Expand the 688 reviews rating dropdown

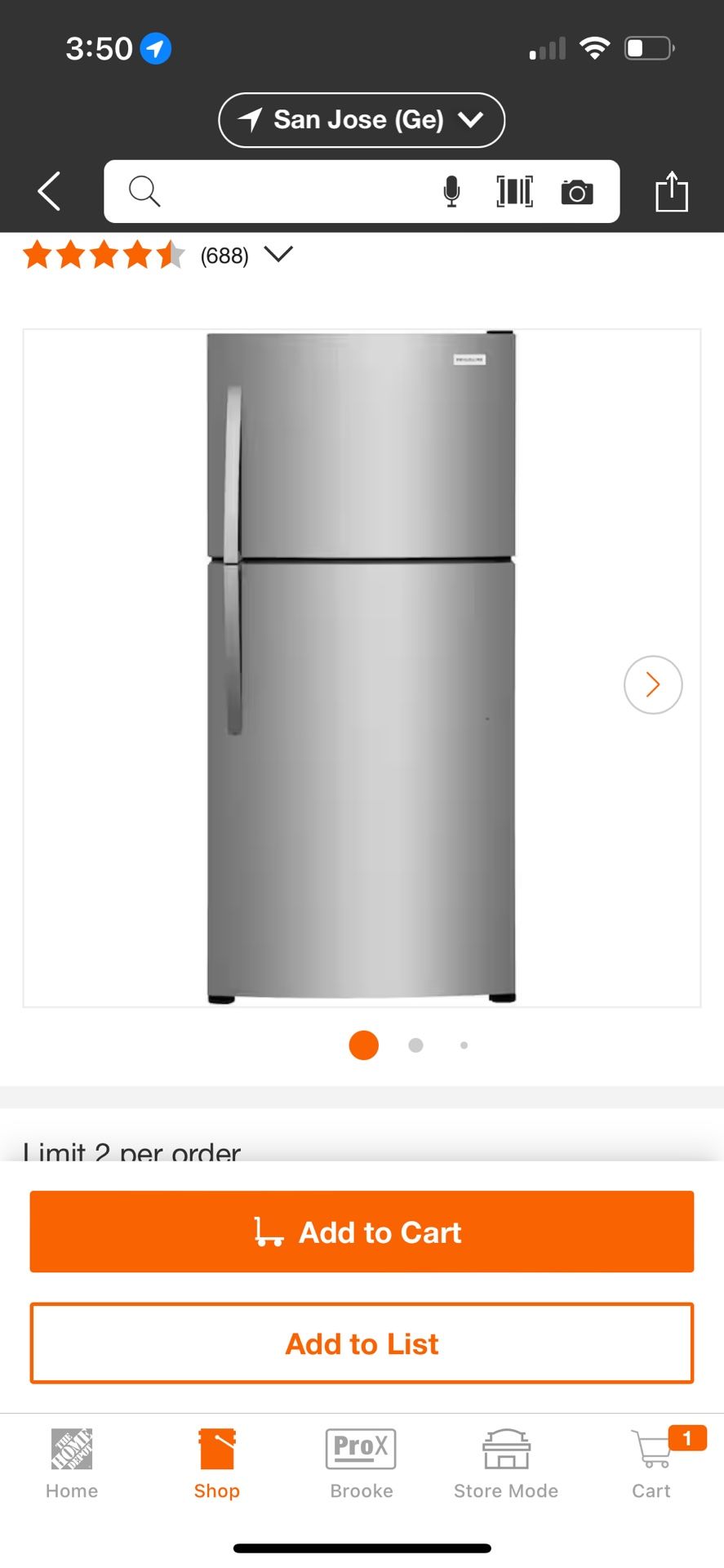point(278,255)
